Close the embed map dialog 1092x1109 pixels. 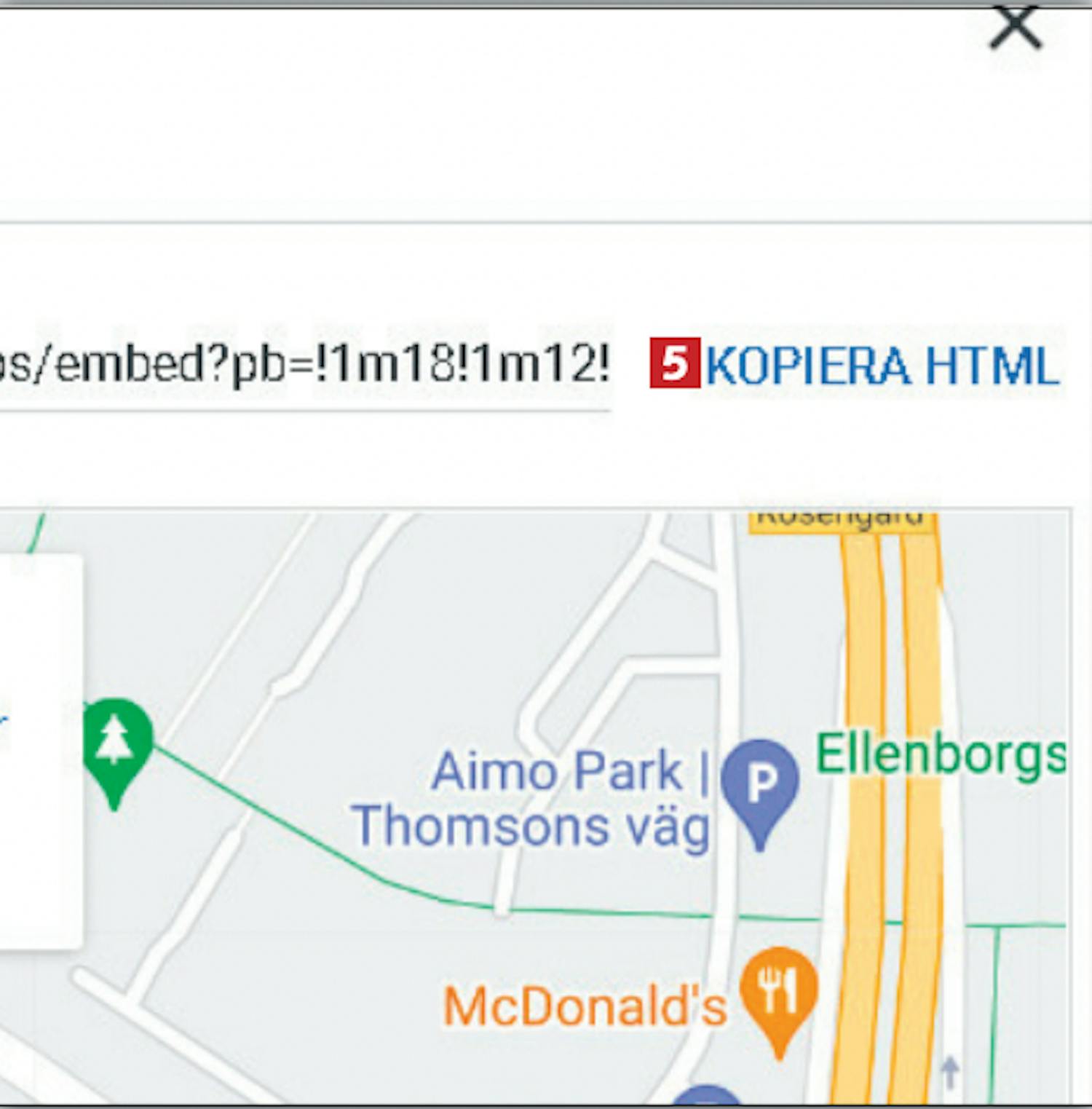pos(1015,28)
